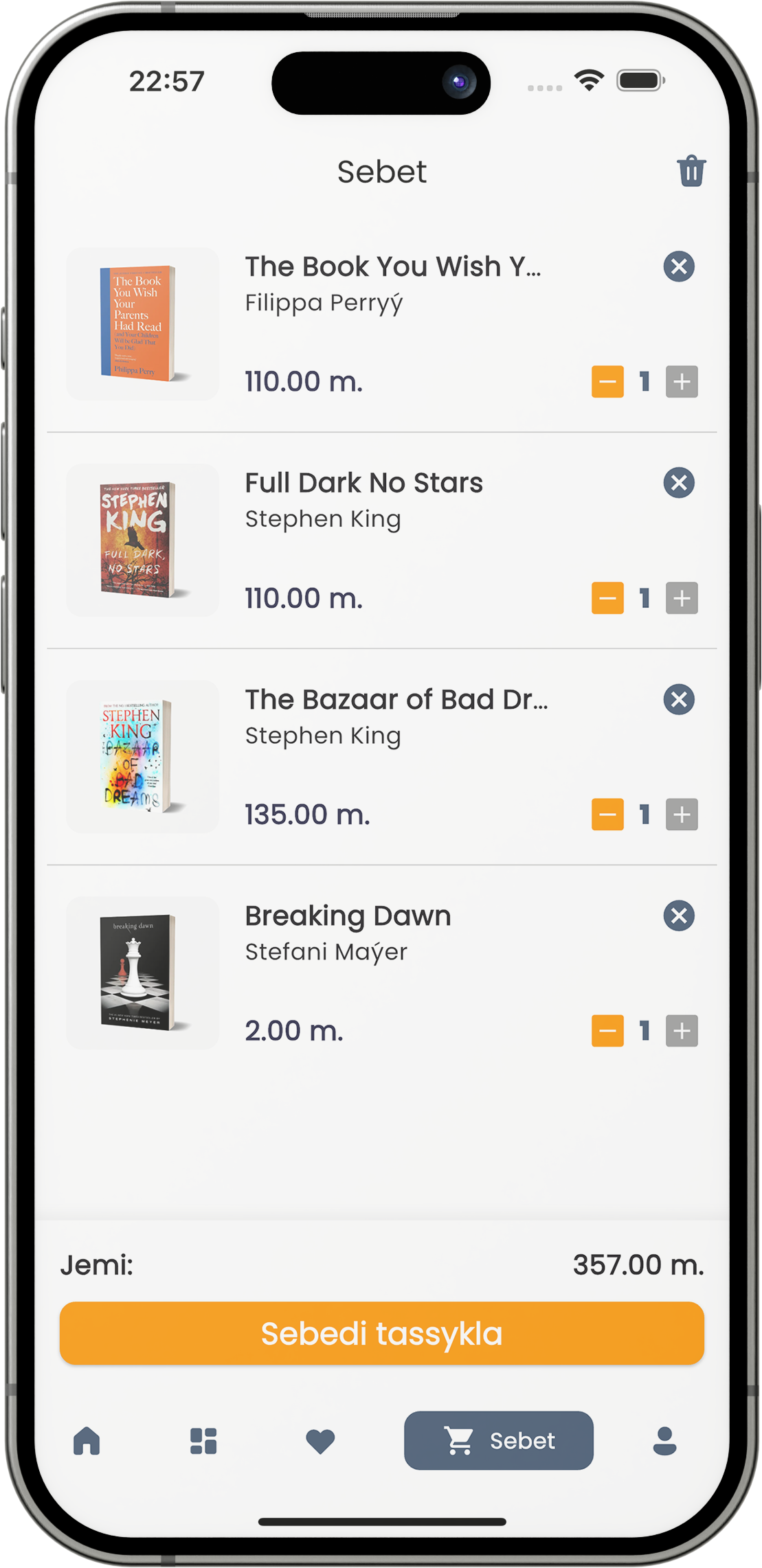Image resolution: width=762 pixels, height=1568 pixels.
Task: Remove The Bazaar of Bad Dr… from cart
Action: [679, 699]
